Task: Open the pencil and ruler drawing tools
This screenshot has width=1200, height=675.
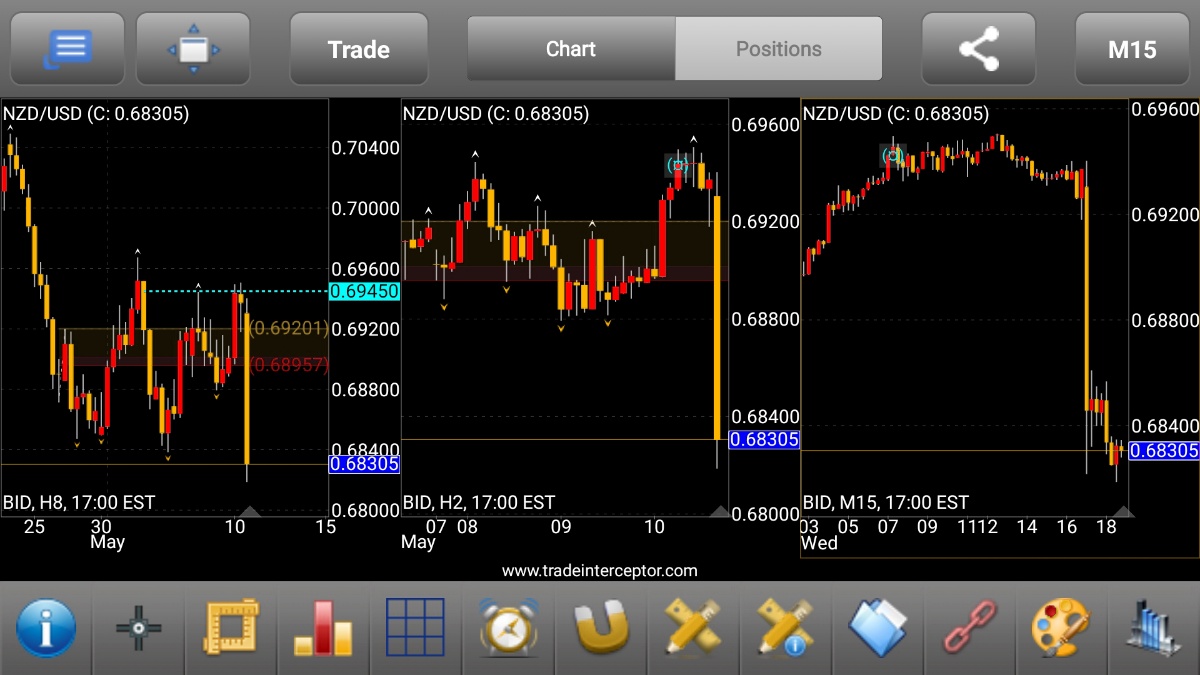Action: tap(693, 629)
